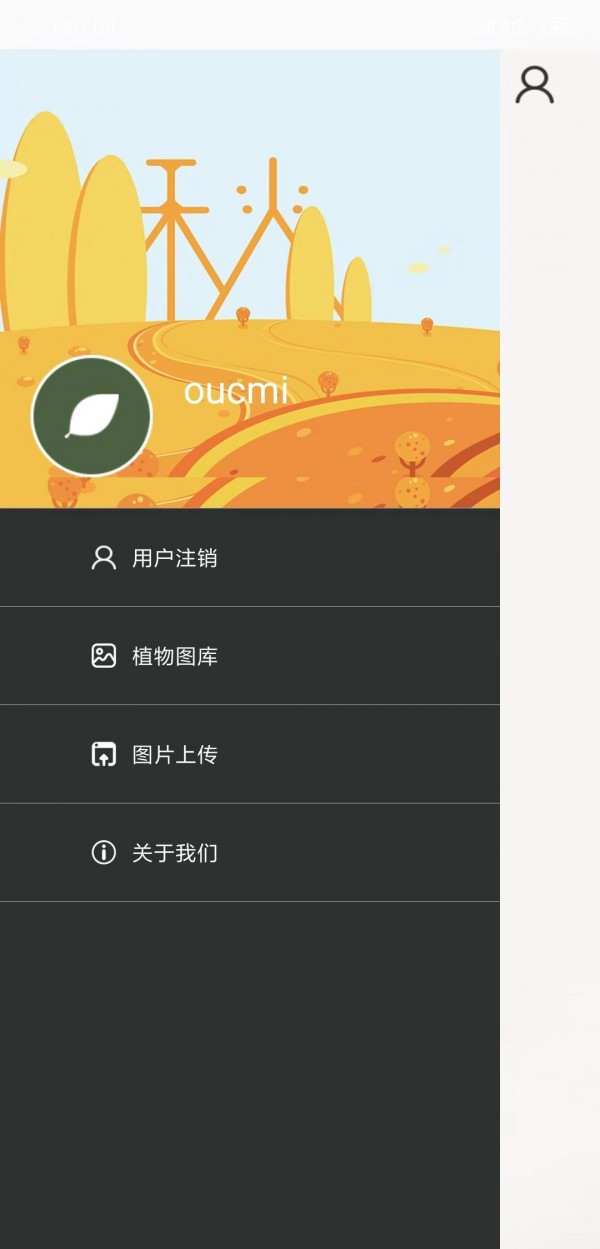Open 关于我们 about page
This screenshot has height=1249, width=600.
coord(250,852)
